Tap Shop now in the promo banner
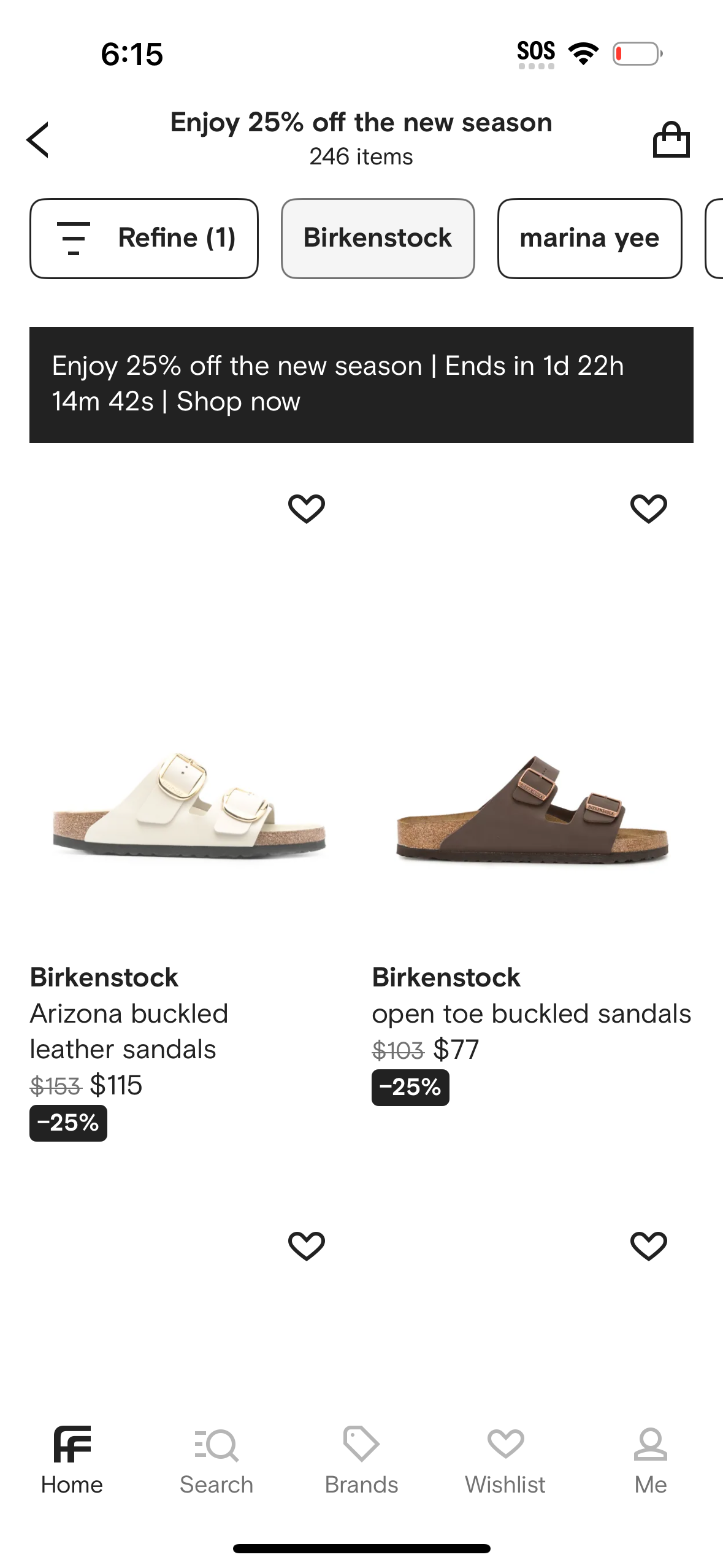The height and width of the screenshot is (1568, 723). click(x=237, y=402)
